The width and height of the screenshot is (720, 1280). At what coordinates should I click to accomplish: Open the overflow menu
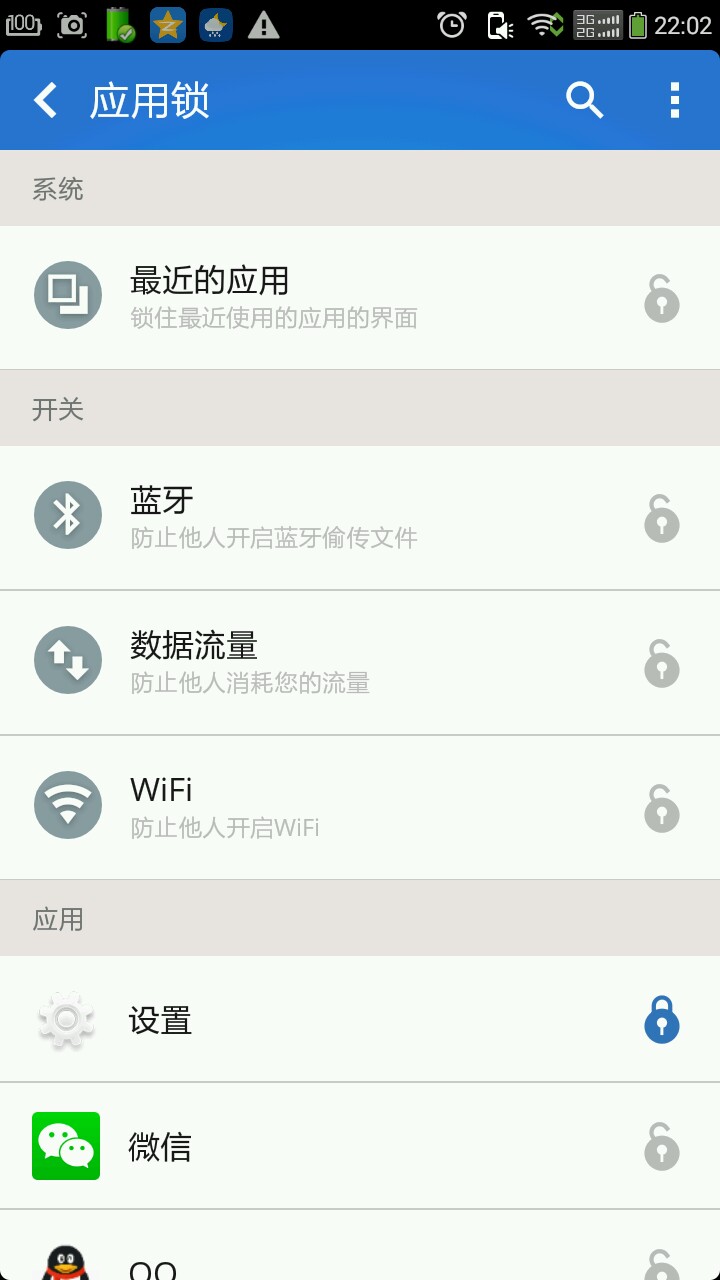[675, 101]
